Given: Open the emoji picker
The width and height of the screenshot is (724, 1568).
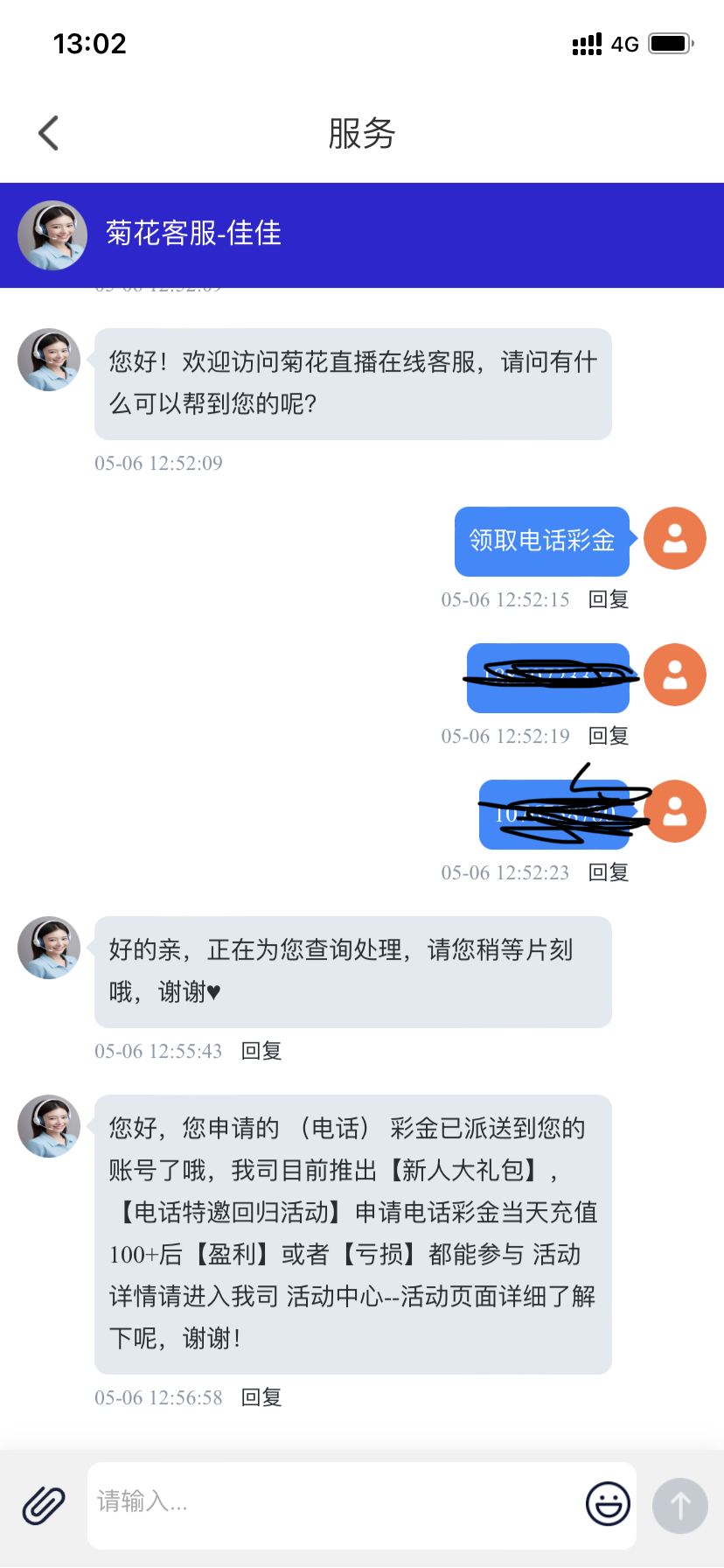Looking at the screenshot, I should pos(608,1504).
